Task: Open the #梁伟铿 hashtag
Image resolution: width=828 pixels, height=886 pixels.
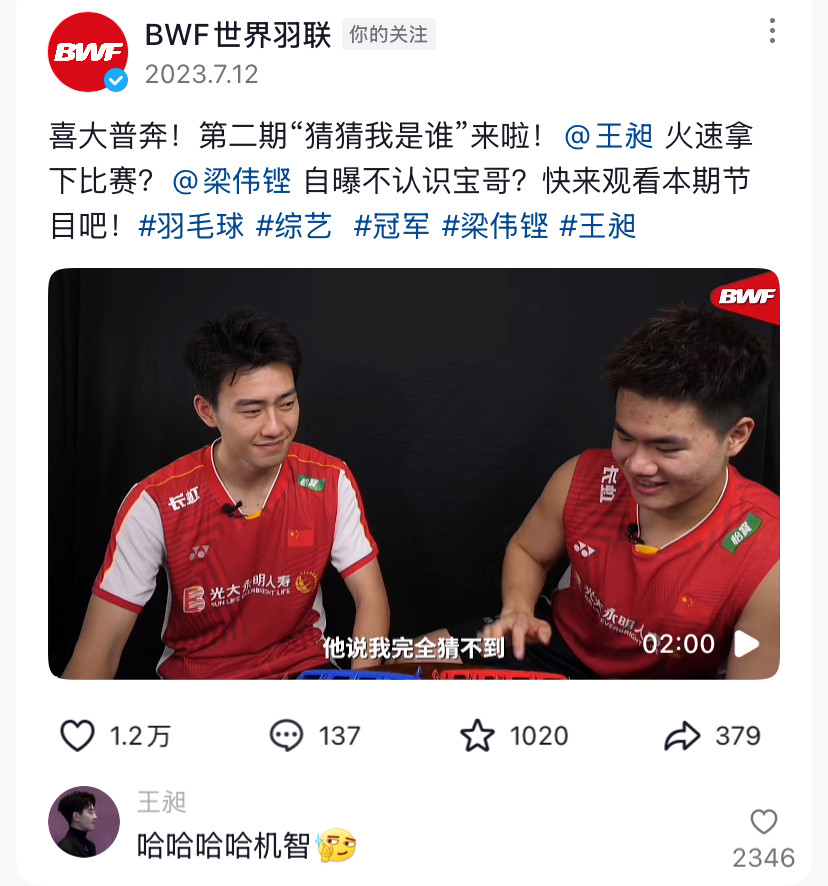Action: tap(495, 226)
